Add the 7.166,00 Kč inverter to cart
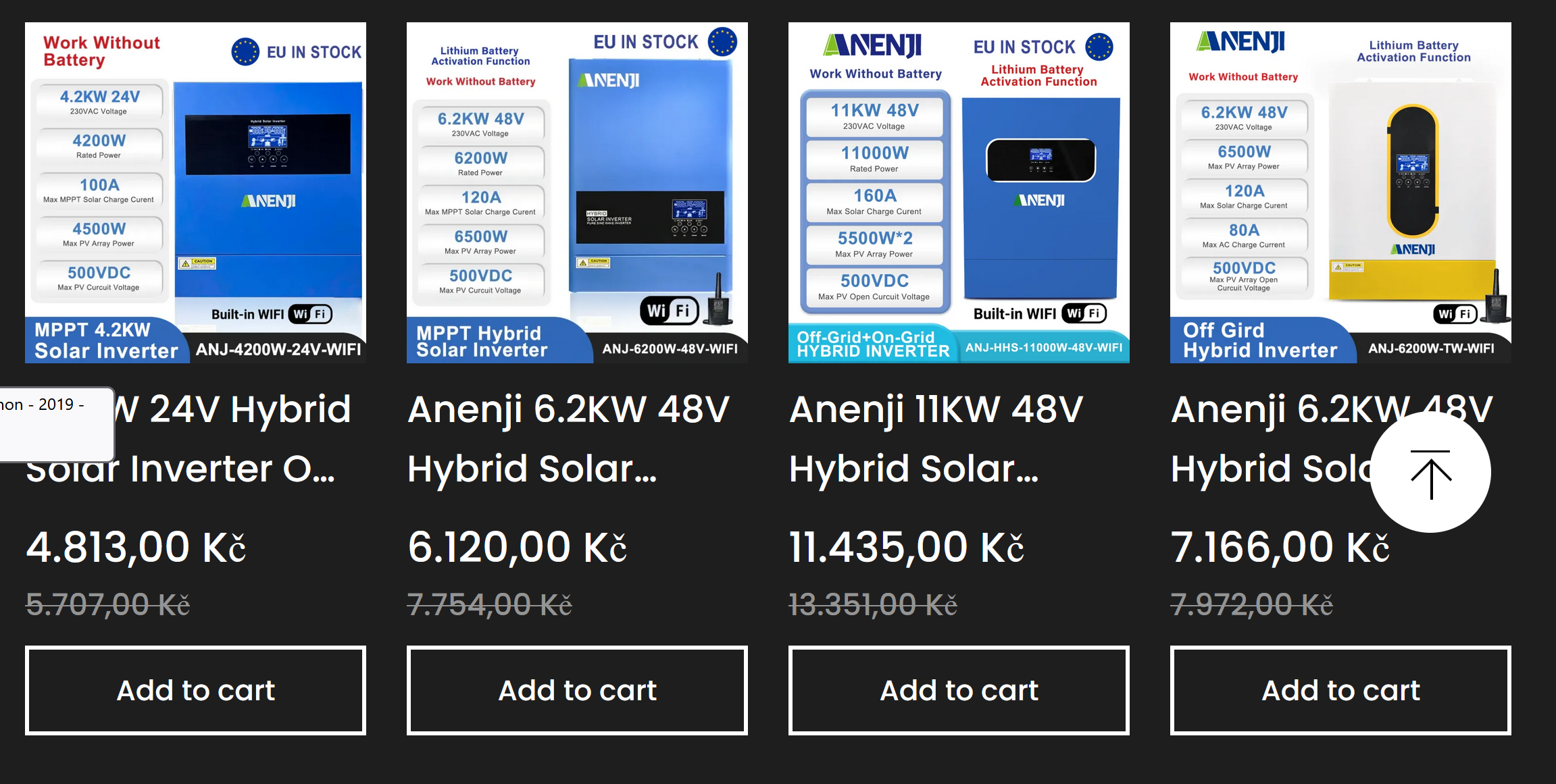Viewport: 1556px width, 784px height. pos(1340,690)
